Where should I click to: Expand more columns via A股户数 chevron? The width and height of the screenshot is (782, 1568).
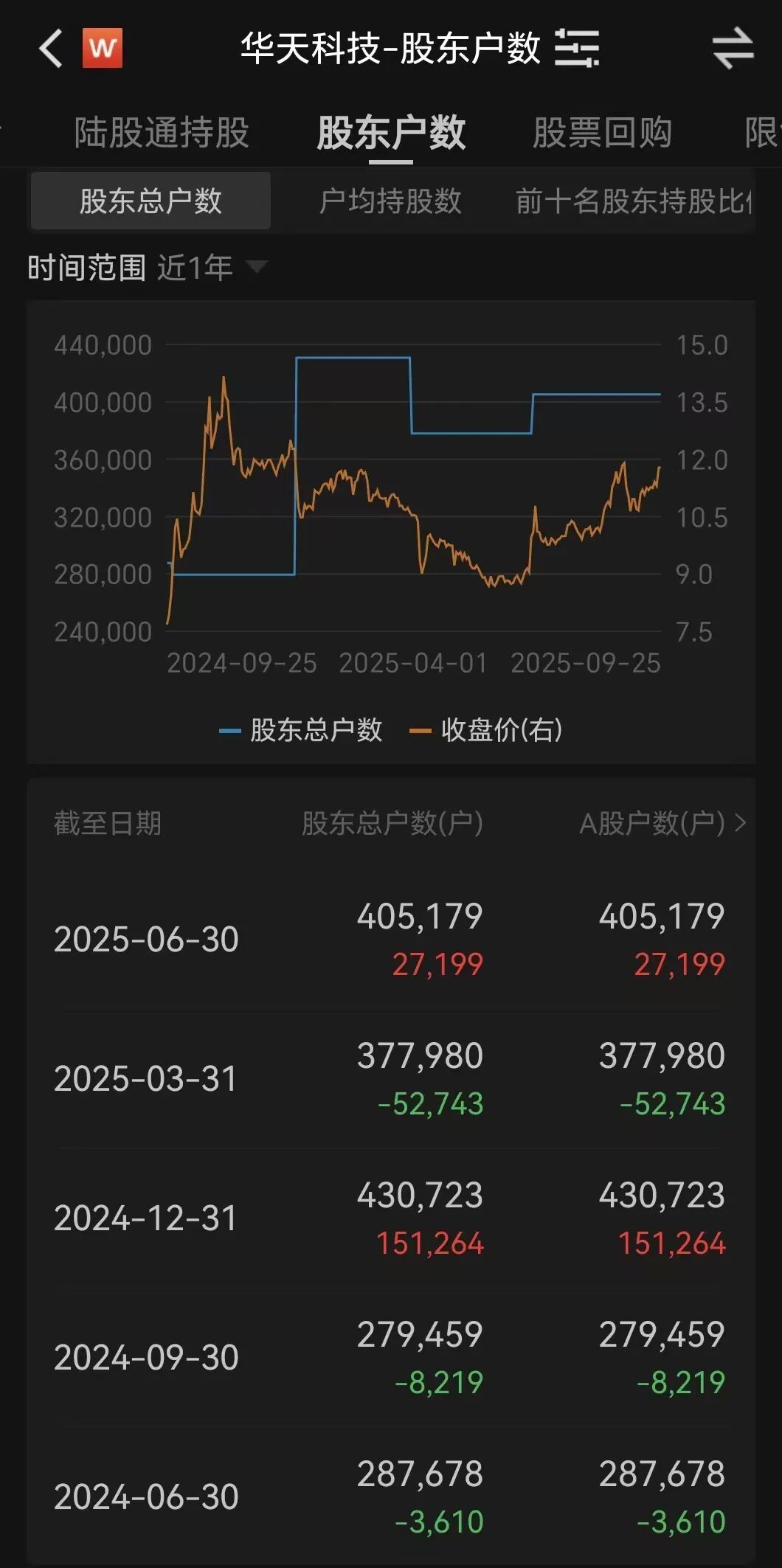click(741, 823)
